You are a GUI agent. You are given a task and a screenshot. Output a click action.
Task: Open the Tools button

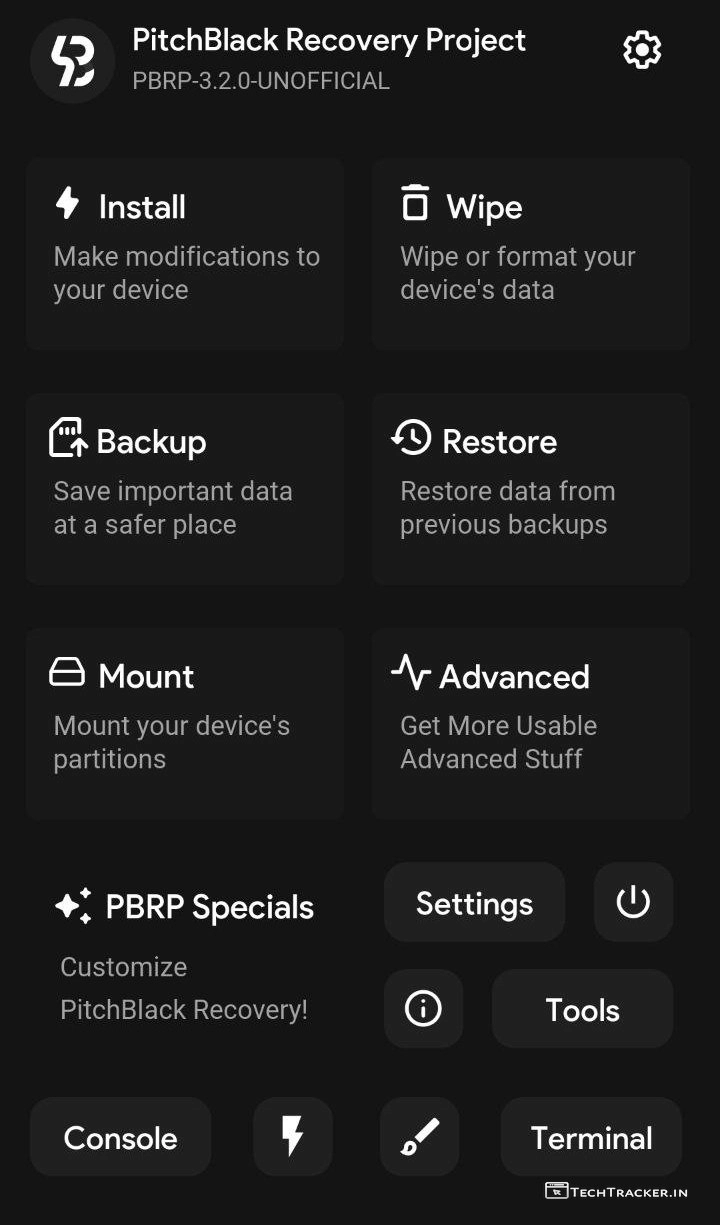[582, 1009]
